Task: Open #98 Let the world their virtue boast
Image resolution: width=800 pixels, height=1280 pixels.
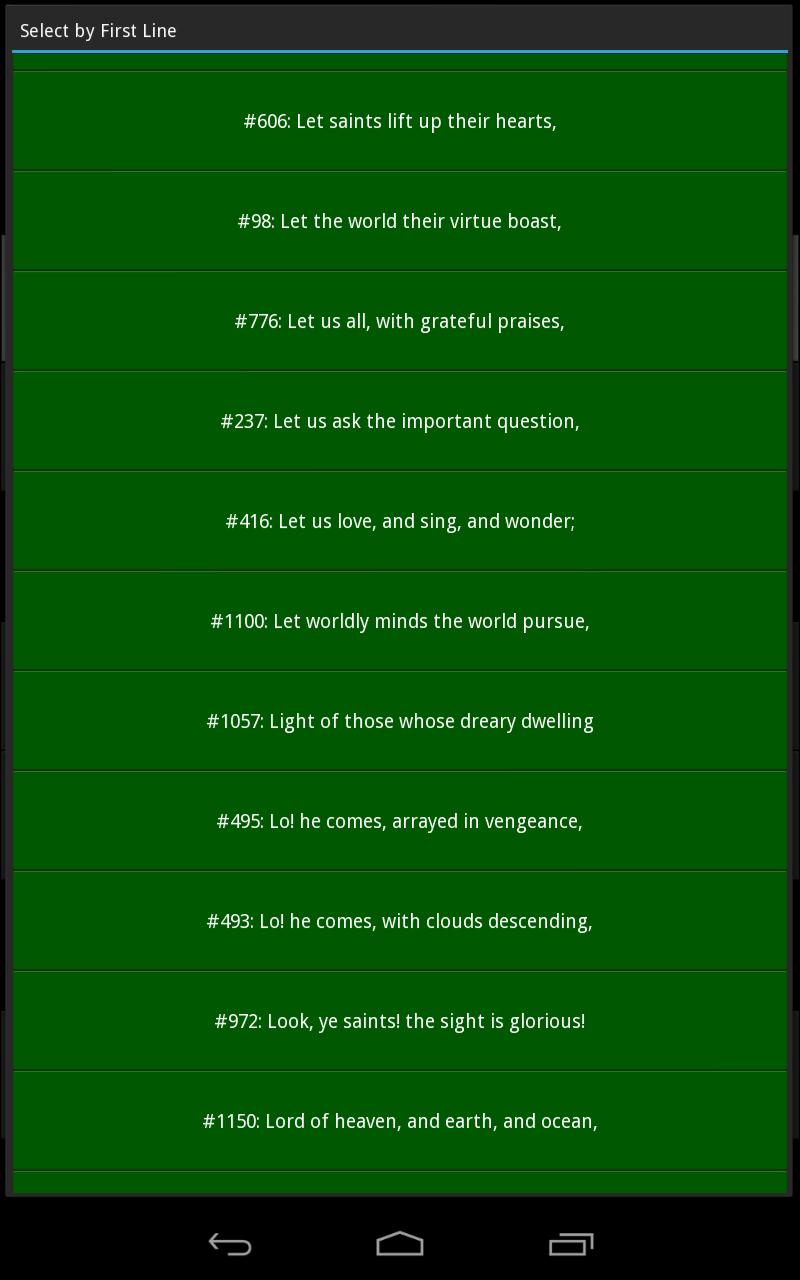Action: [400, 221]
